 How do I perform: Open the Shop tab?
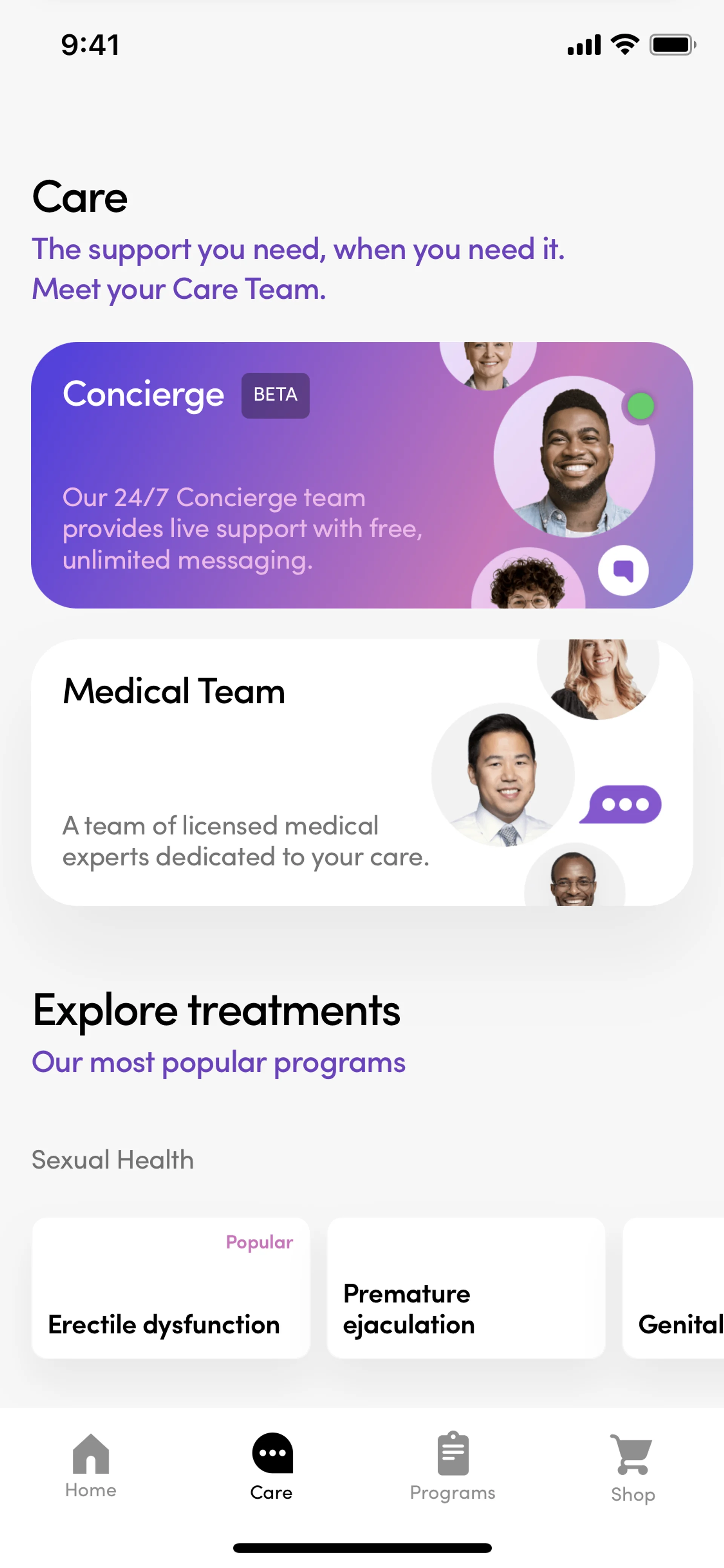(633, 1467)
